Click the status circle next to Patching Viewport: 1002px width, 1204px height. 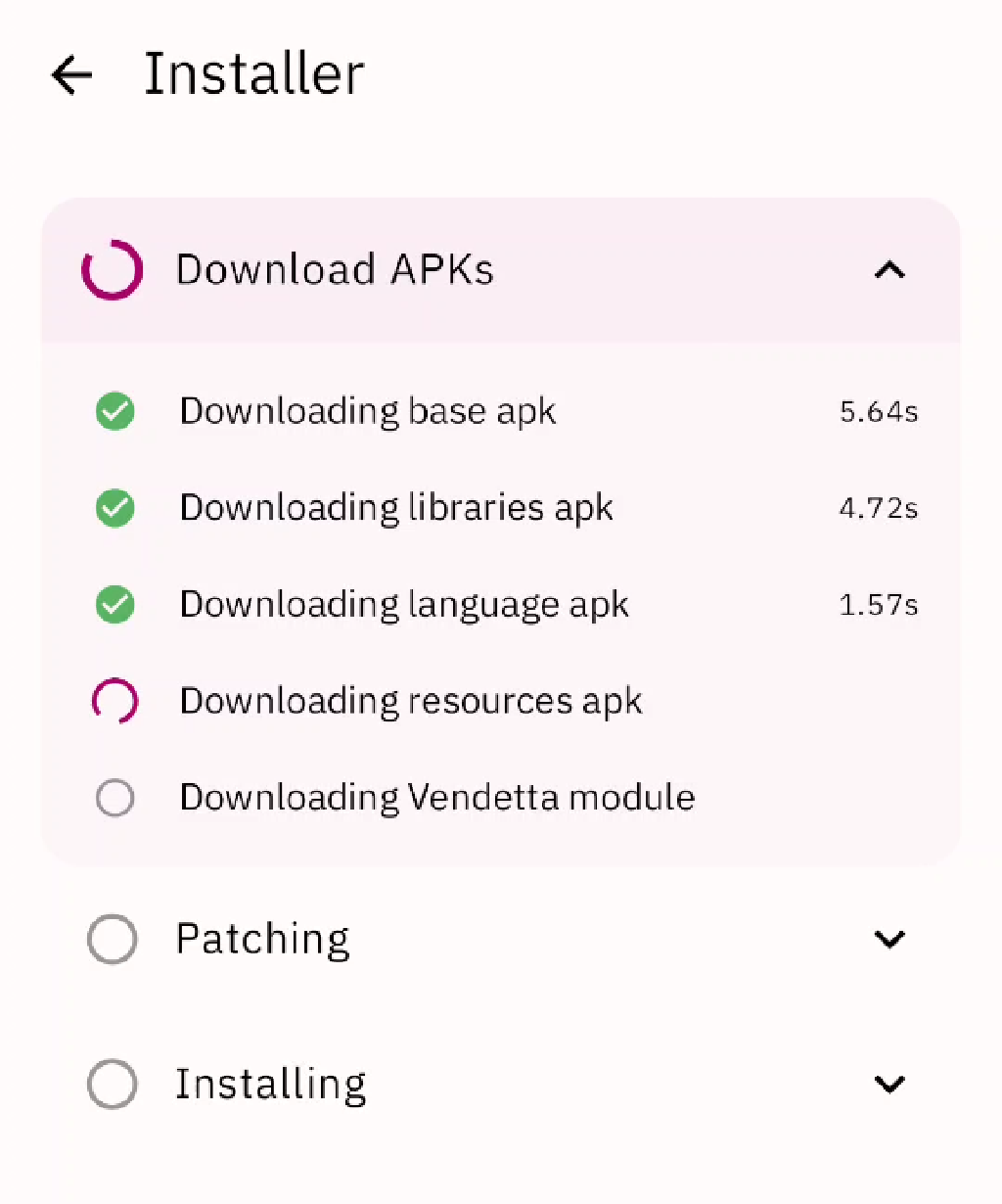tap(111, 939)
